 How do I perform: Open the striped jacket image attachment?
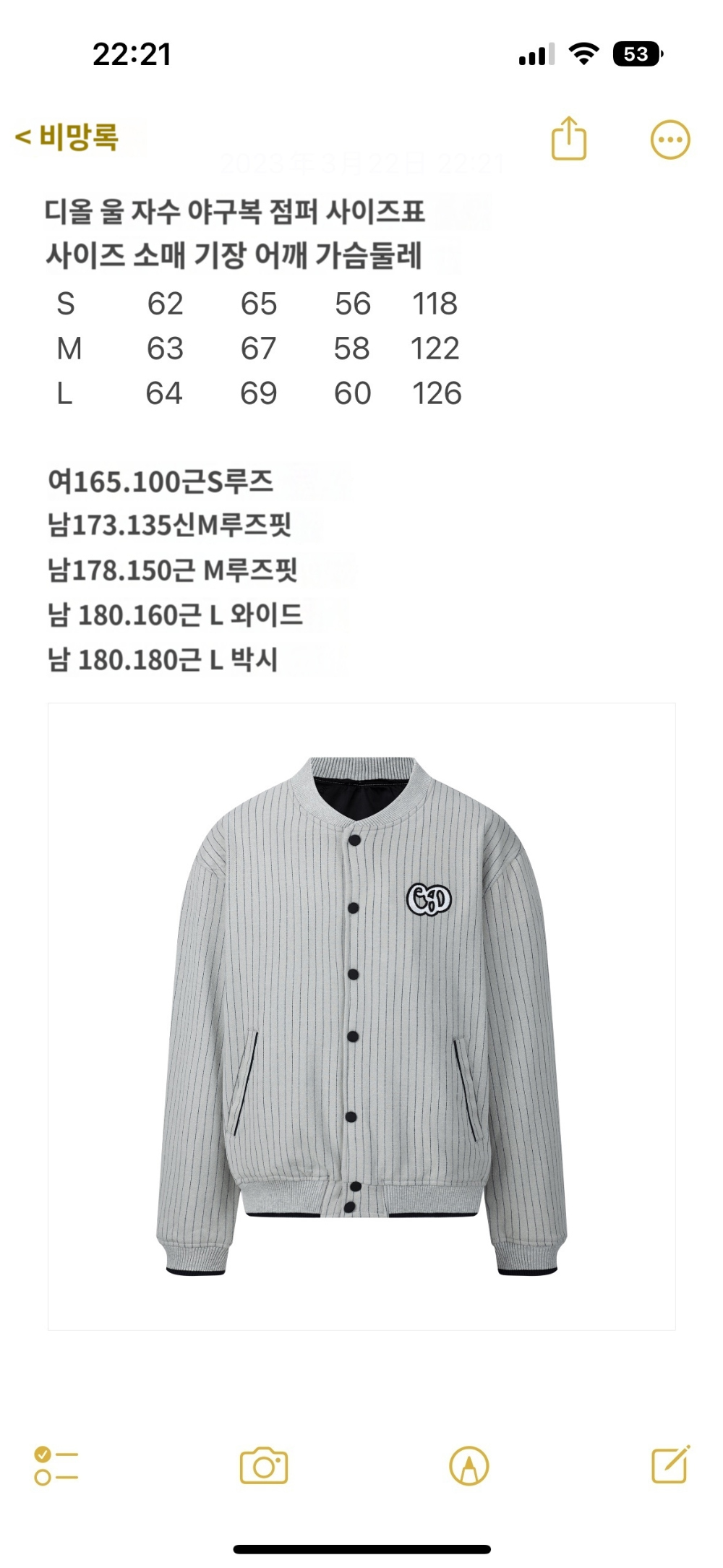pos(361,1016)
